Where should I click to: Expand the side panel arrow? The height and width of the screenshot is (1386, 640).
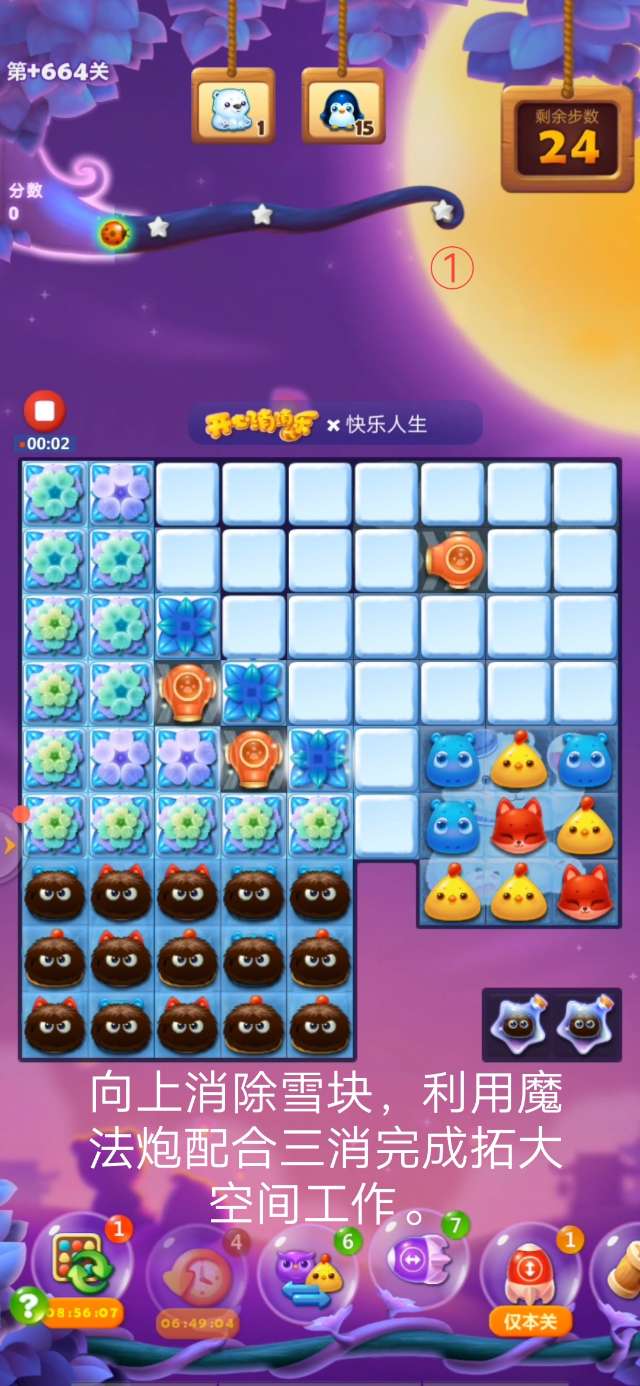10,846
